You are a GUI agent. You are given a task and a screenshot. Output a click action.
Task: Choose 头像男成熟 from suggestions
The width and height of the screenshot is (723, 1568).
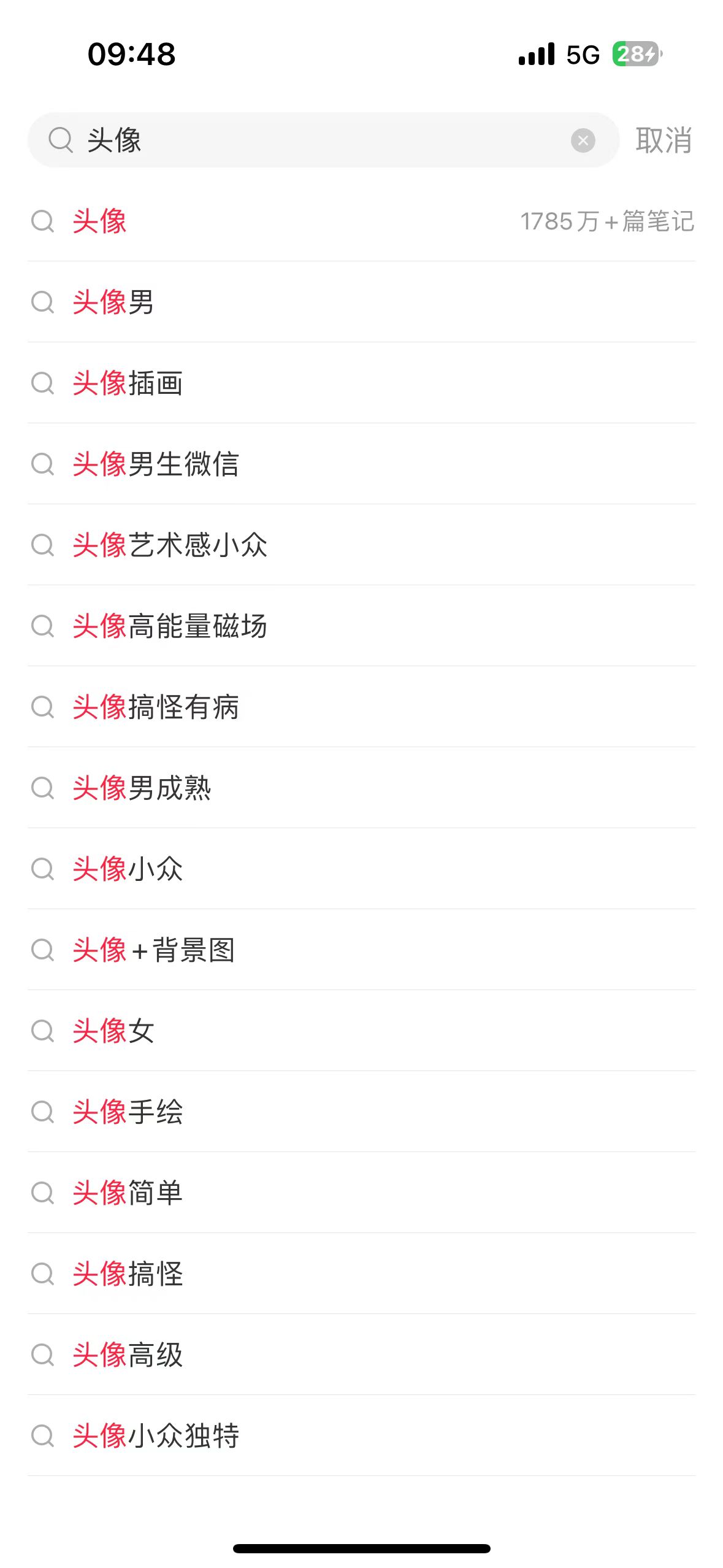click(362, 788)
